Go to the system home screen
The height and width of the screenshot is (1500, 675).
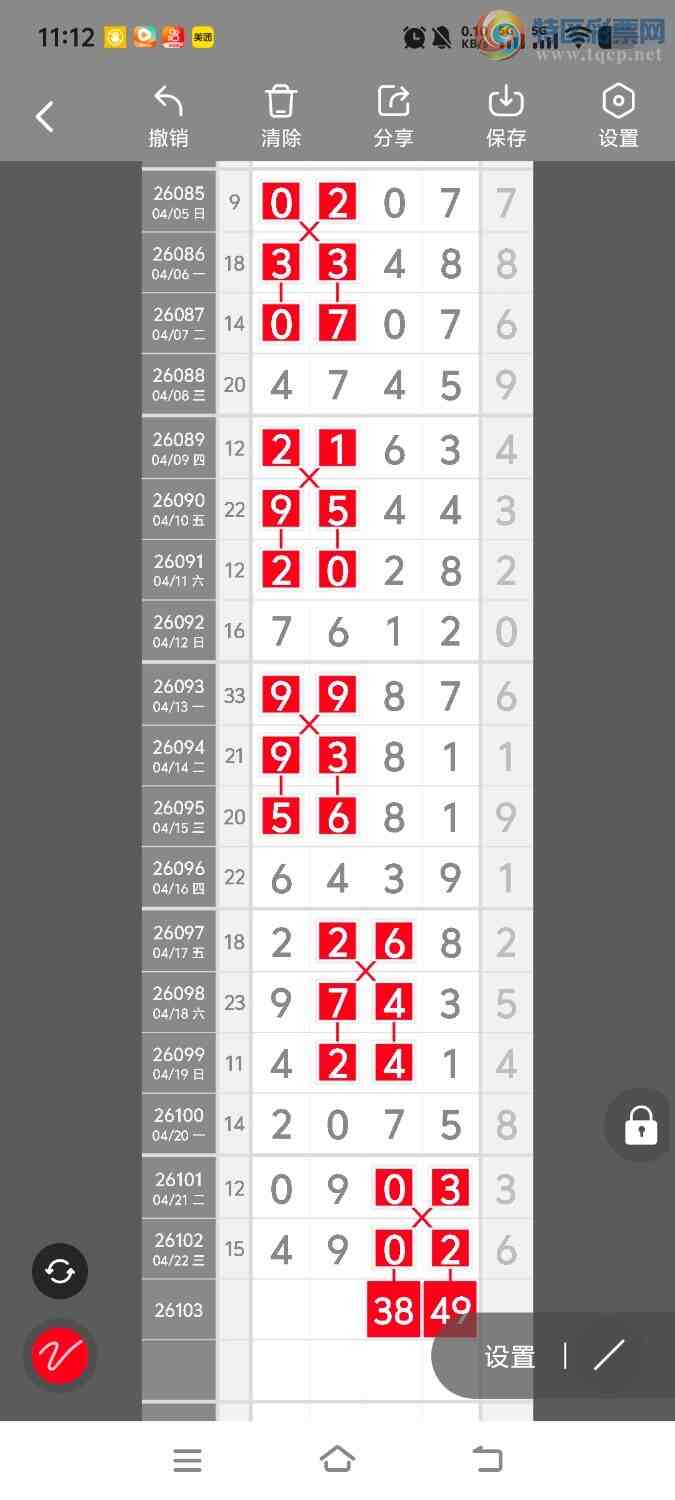coord(337,1460)
